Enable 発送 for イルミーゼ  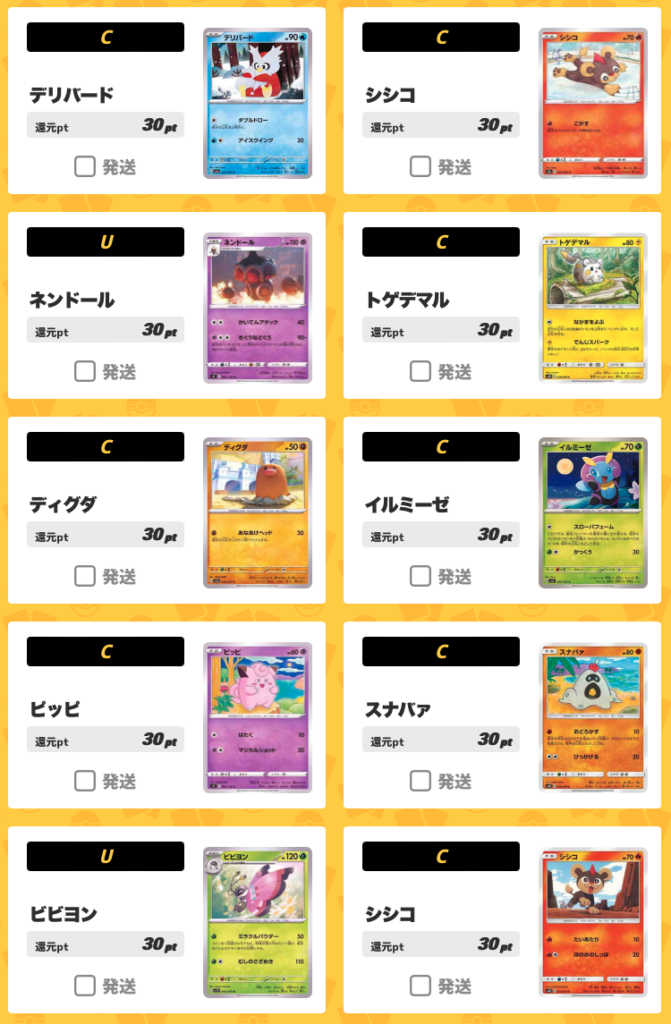point(420,576)
